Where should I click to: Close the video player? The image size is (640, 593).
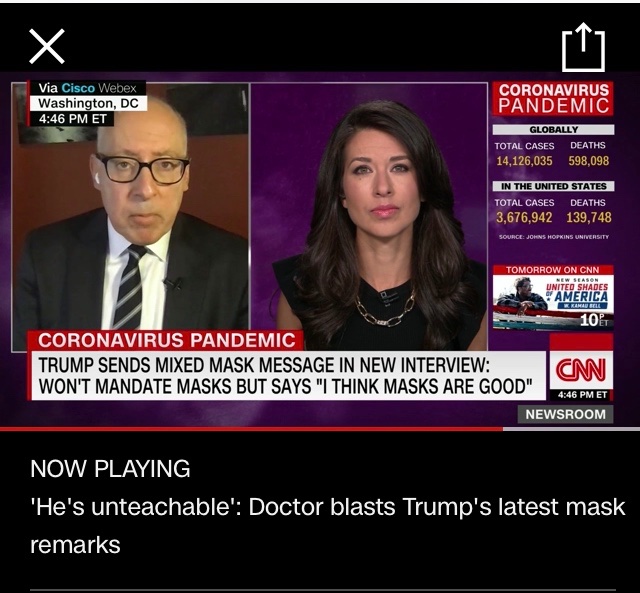click(47, 45)
